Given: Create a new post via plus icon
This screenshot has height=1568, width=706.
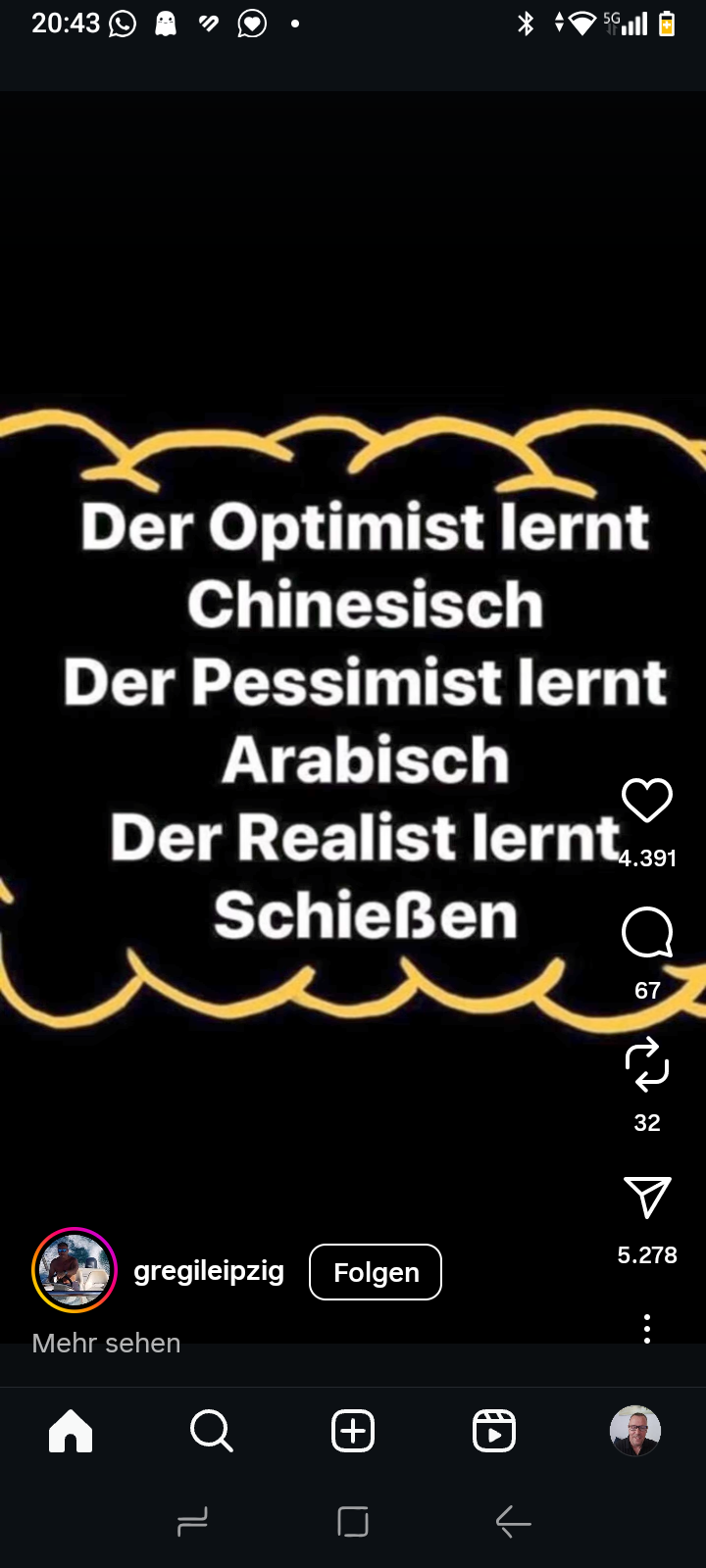Looking at the screenshot, I should pyautogui.click(x=353, y=1431).
